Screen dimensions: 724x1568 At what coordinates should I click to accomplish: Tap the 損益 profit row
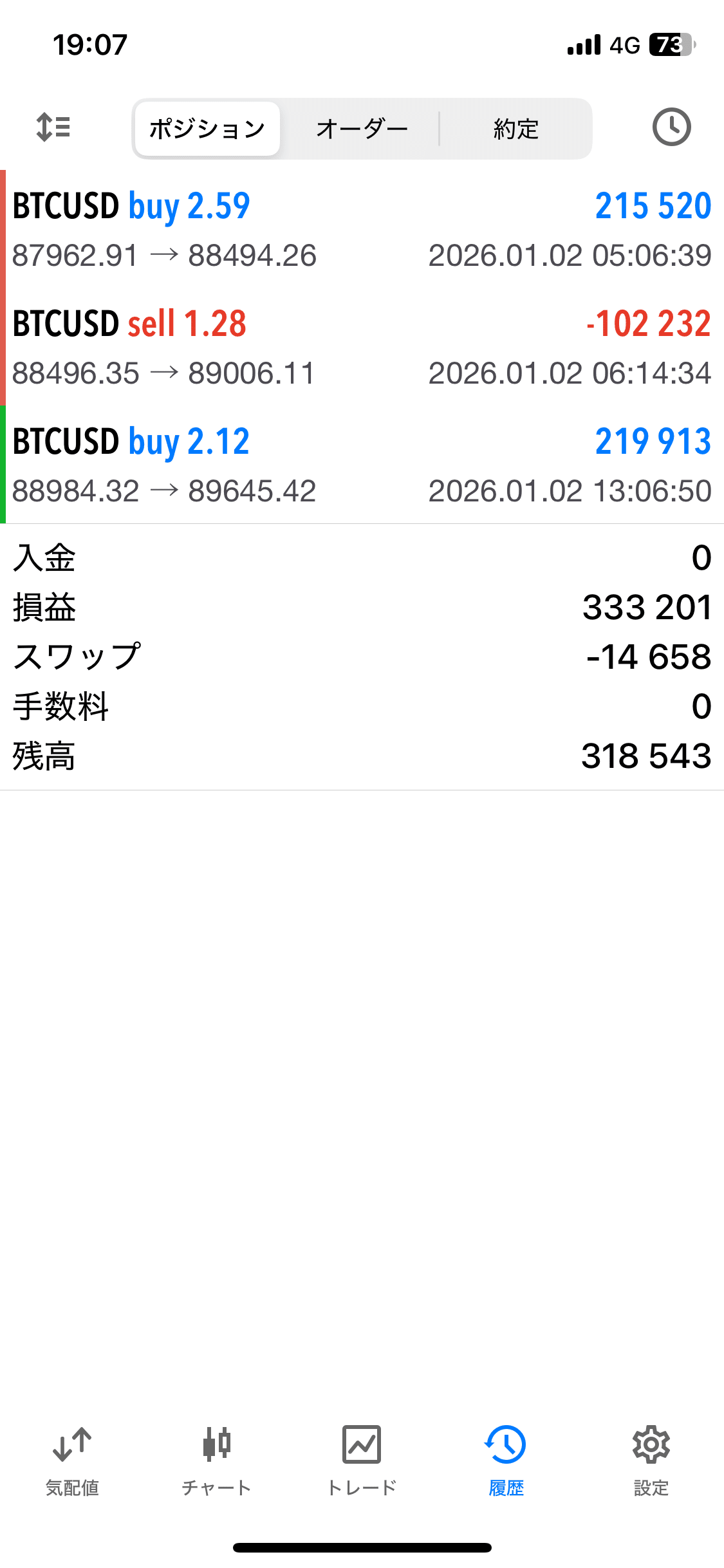pyautogui.click(x=362, y=608)
